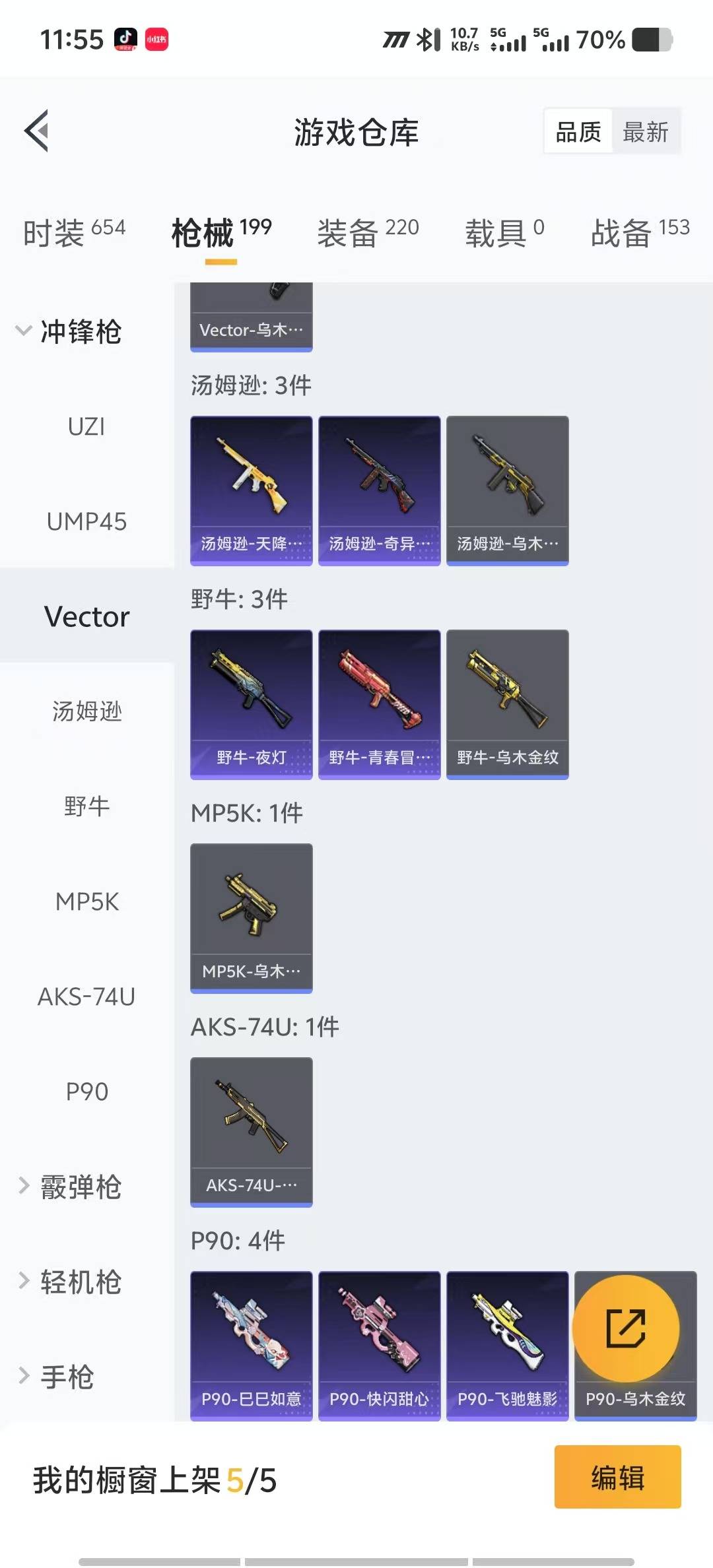Go back from 游戏仓库 page
713x1568 pixels.
37,131
